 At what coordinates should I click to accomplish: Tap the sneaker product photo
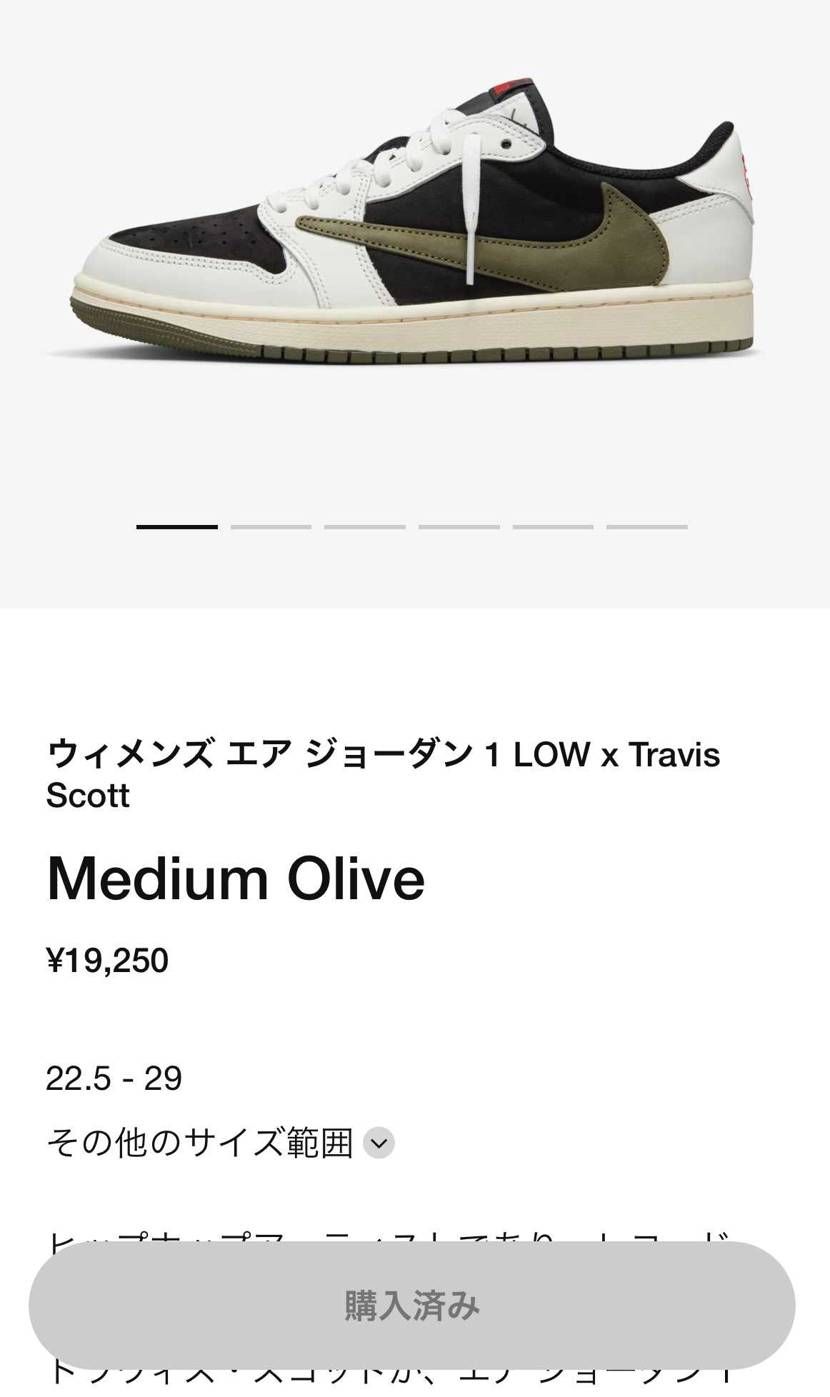pyautogui.click(x=415, y=230)
